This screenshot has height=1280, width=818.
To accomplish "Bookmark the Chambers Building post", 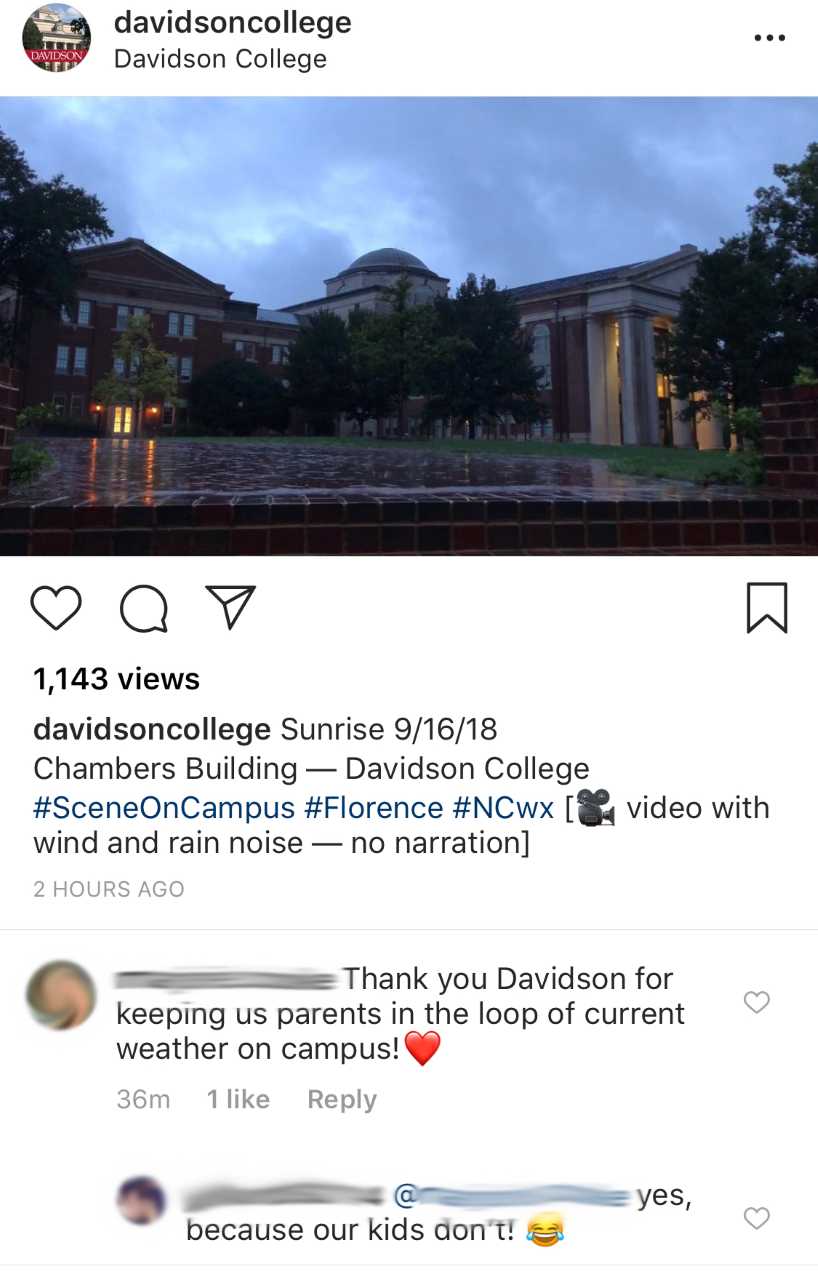I will (x=767, y=608).
